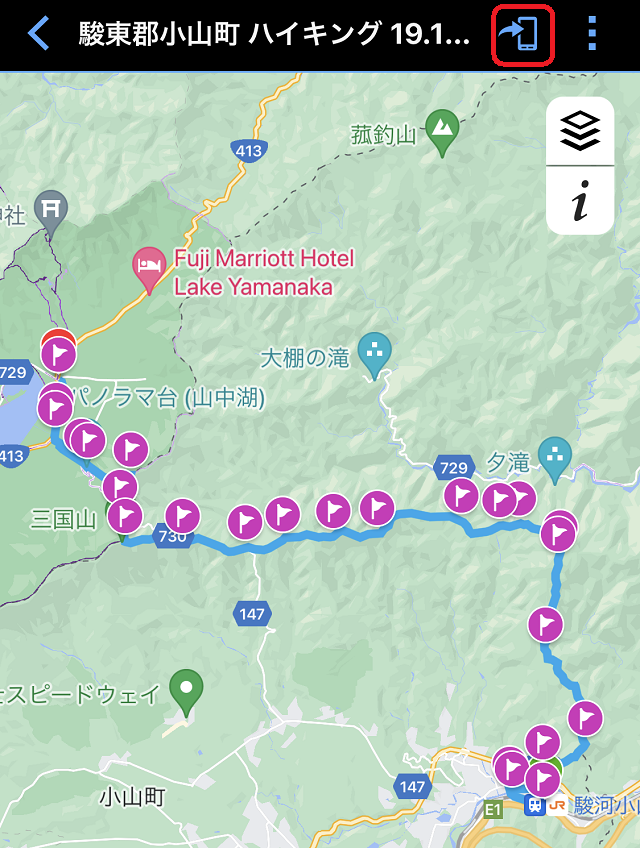Tap the send-to-device icon in the app bar
640x848 pixels.
523,34
